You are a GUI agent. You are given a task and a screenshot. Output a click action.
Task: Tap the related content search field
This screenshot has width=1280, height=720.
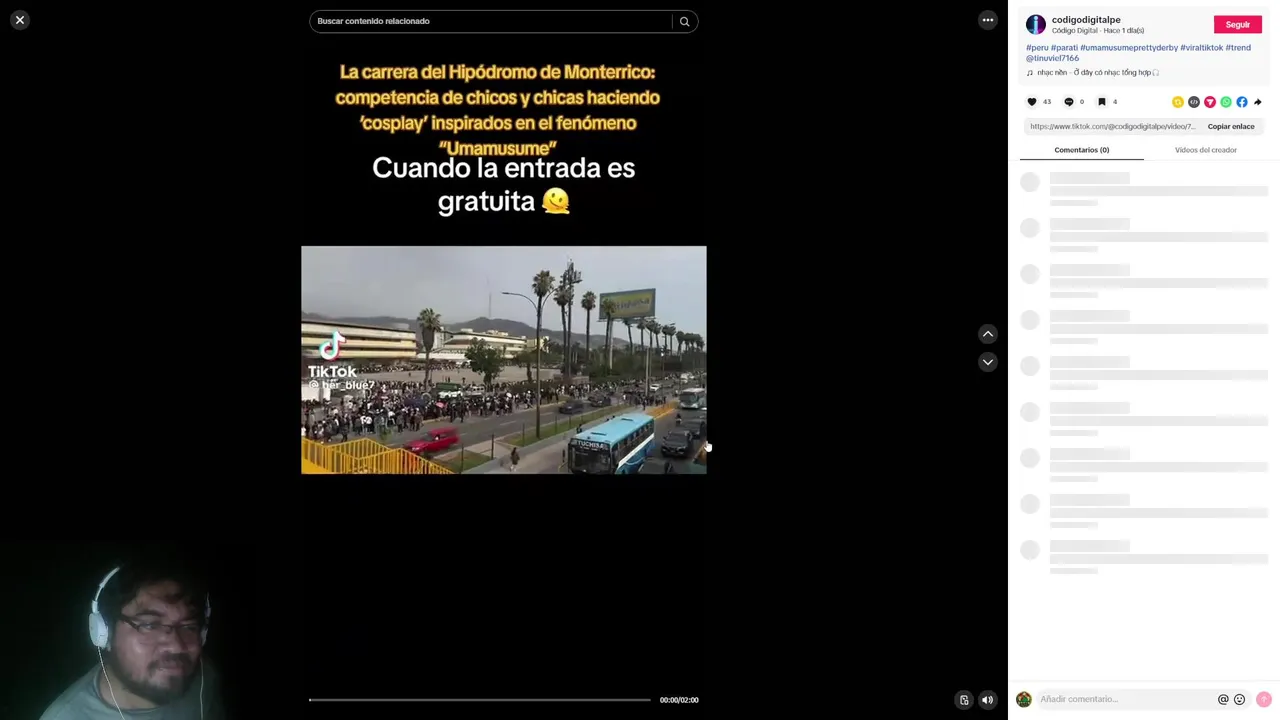click(490, 21)
